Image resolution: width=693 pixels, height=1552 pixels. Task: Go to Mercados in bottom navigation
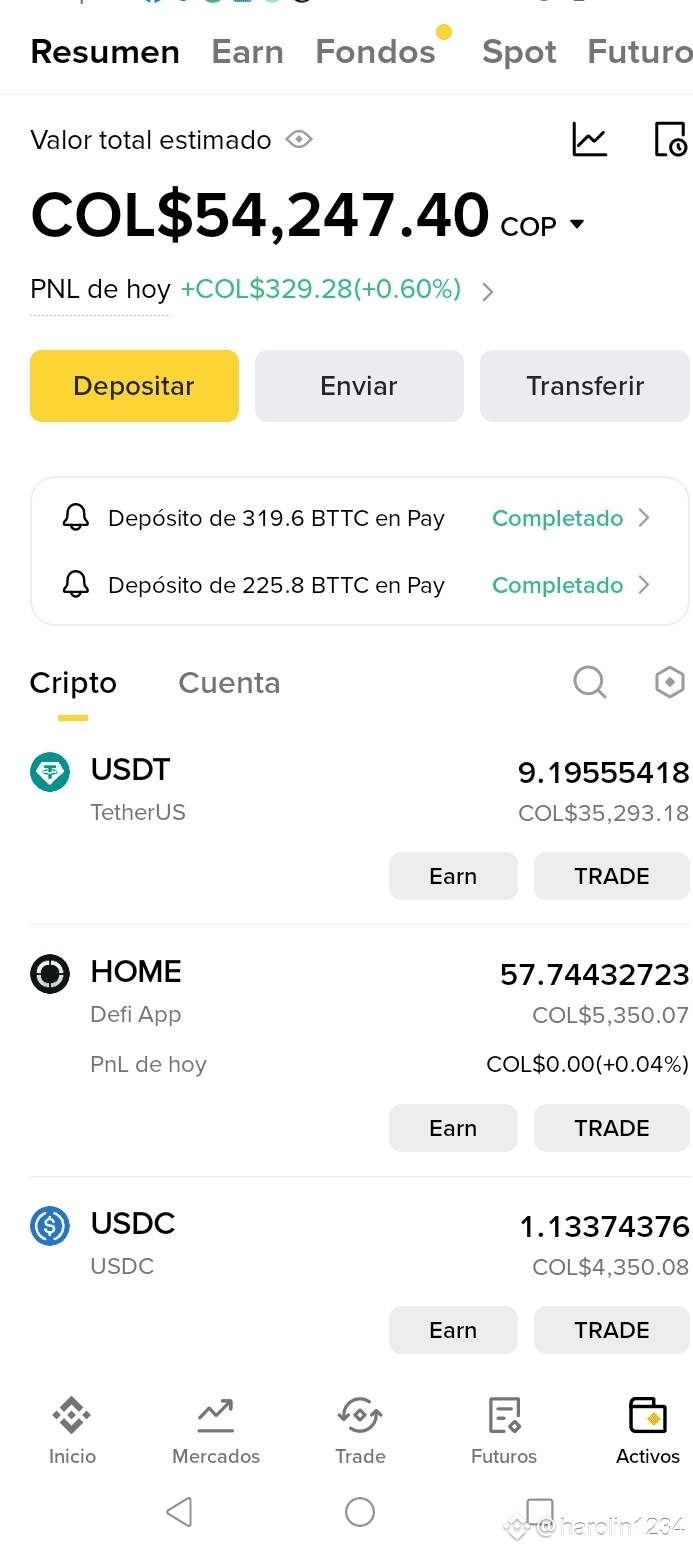pos(216,1431)
